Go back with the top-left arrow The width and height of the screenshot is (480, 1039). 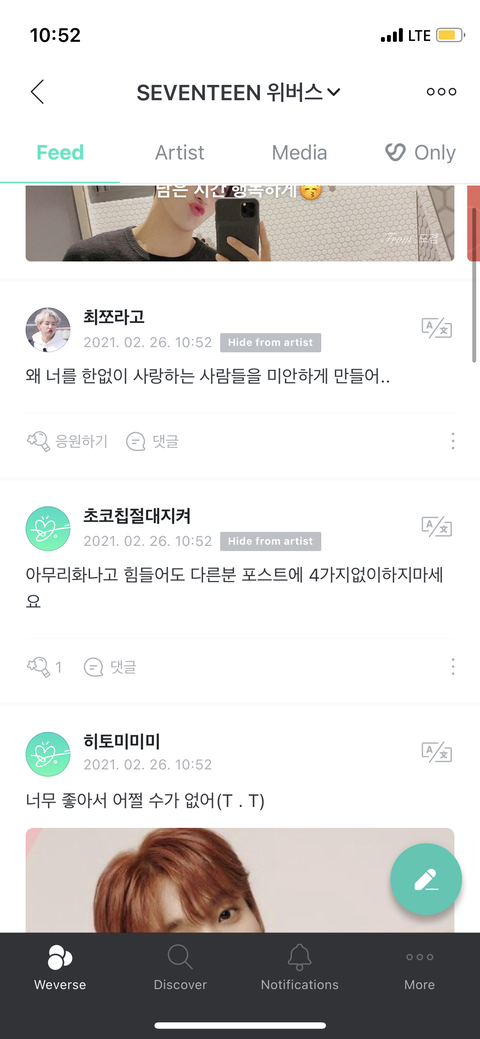coord(38,92)
